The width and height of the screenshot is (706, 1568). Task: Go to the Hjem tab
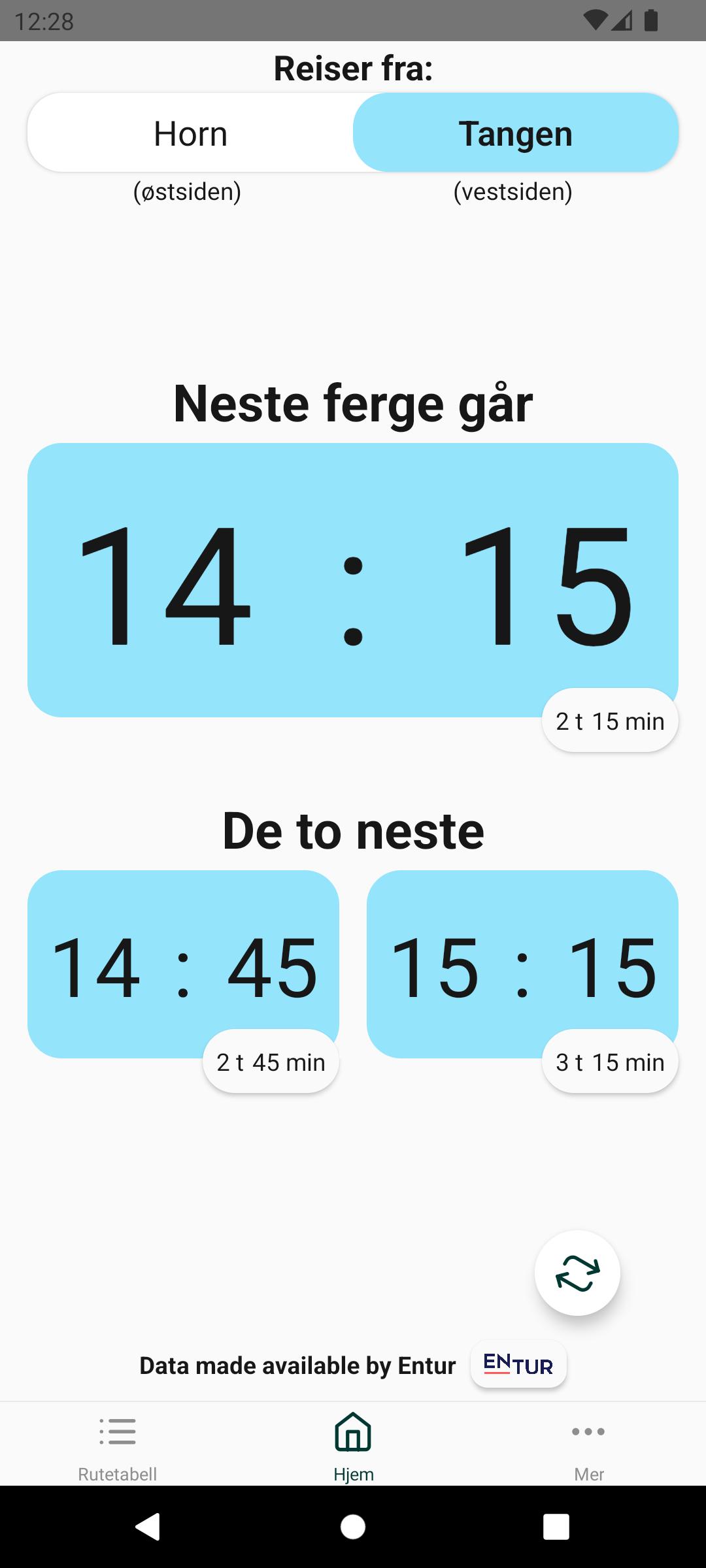[353, 1445]
